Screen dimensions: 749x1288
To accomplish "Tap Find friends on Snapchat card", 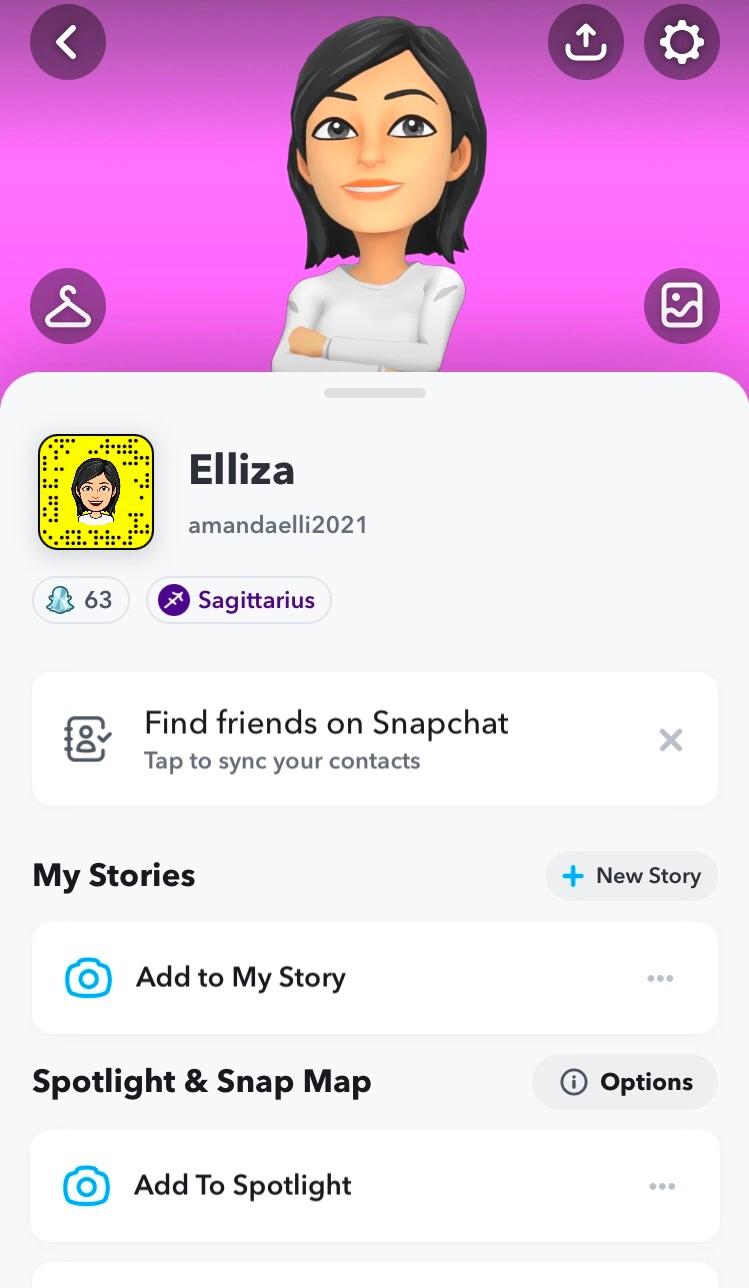I will click(x=326, y=739).
